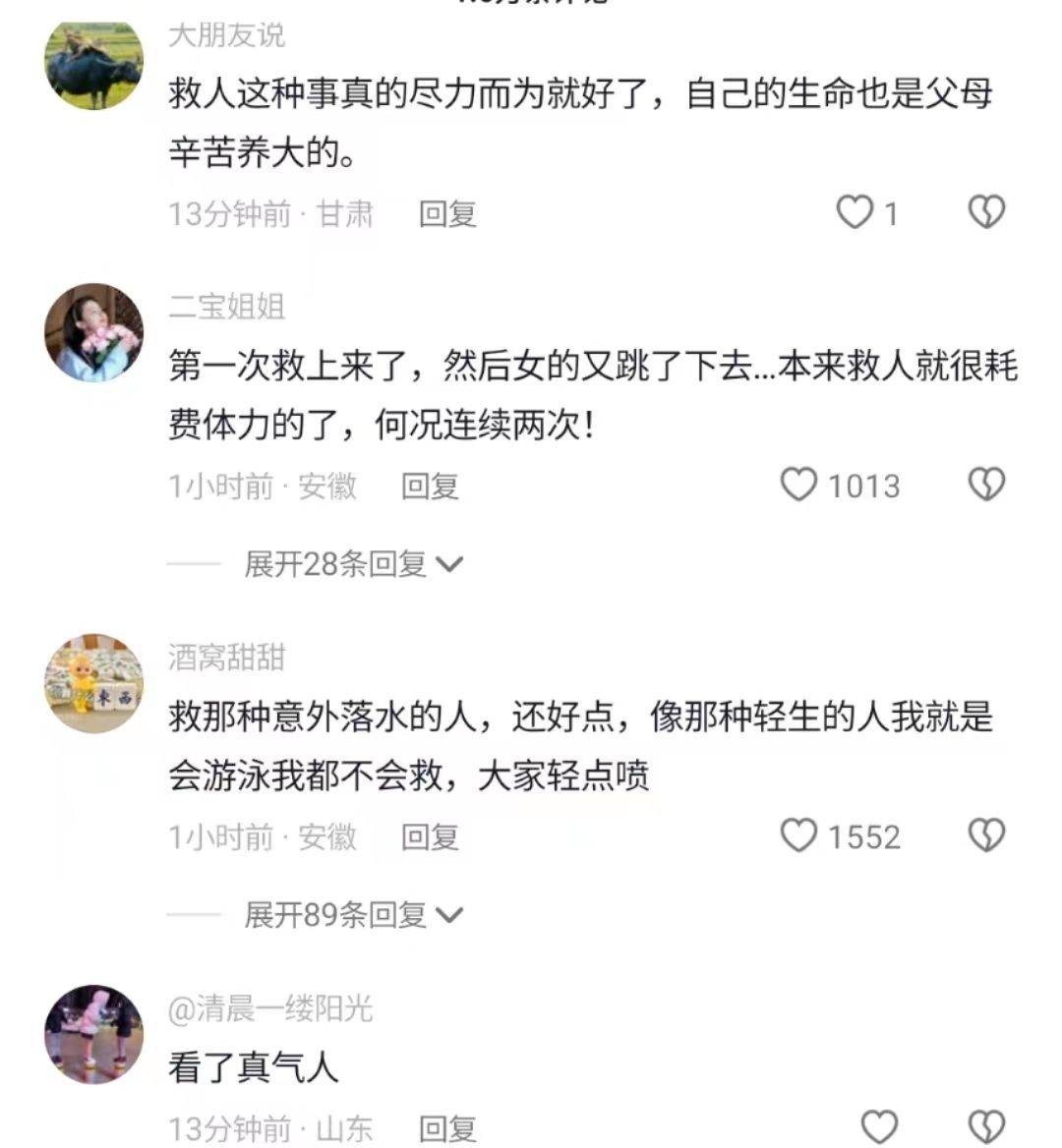
Task: Reply to 二宝姐姐's comment
Action: [430, 486]
